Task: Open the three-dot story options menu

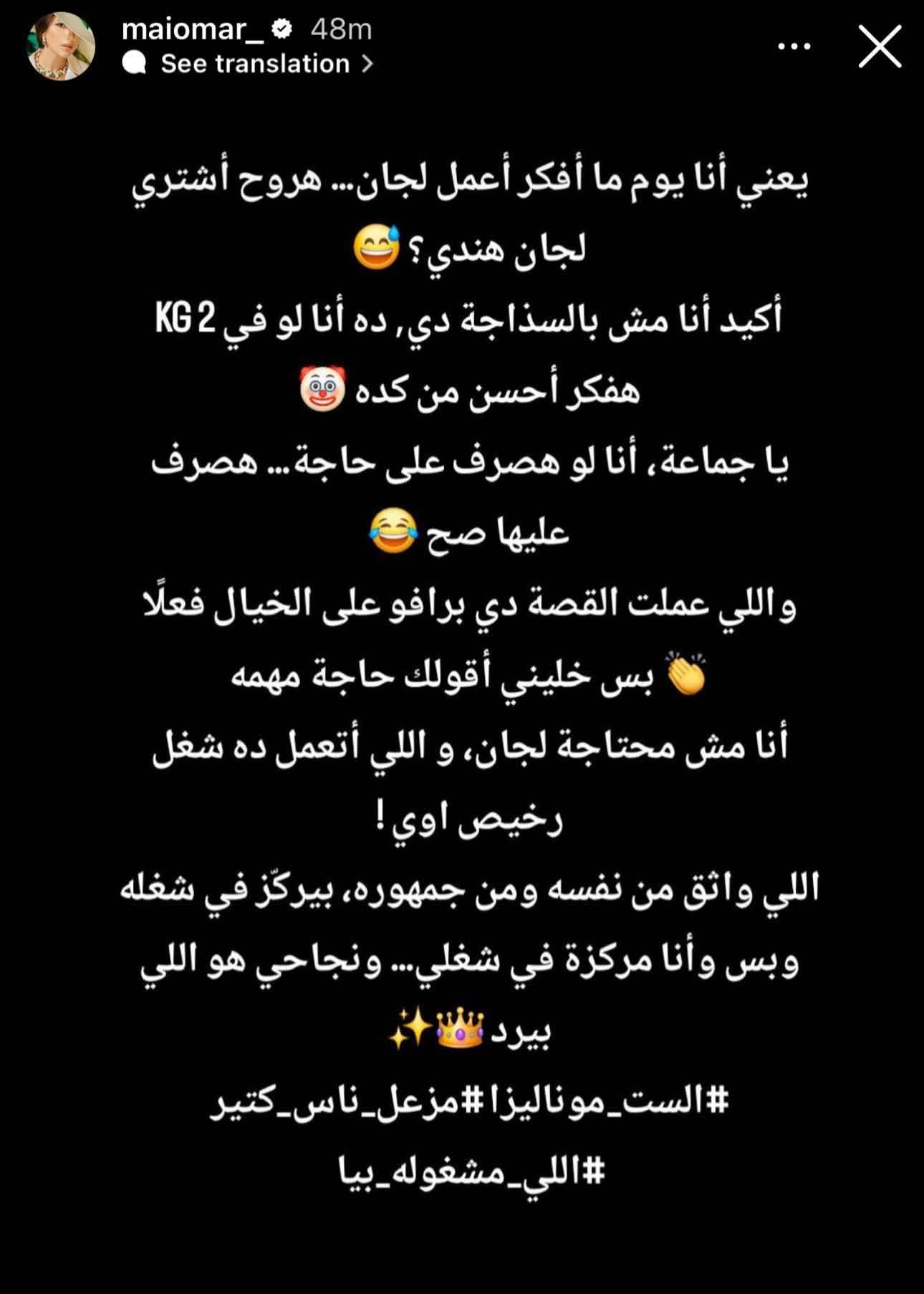Action: pyautogui.click(x=794, y=47)
